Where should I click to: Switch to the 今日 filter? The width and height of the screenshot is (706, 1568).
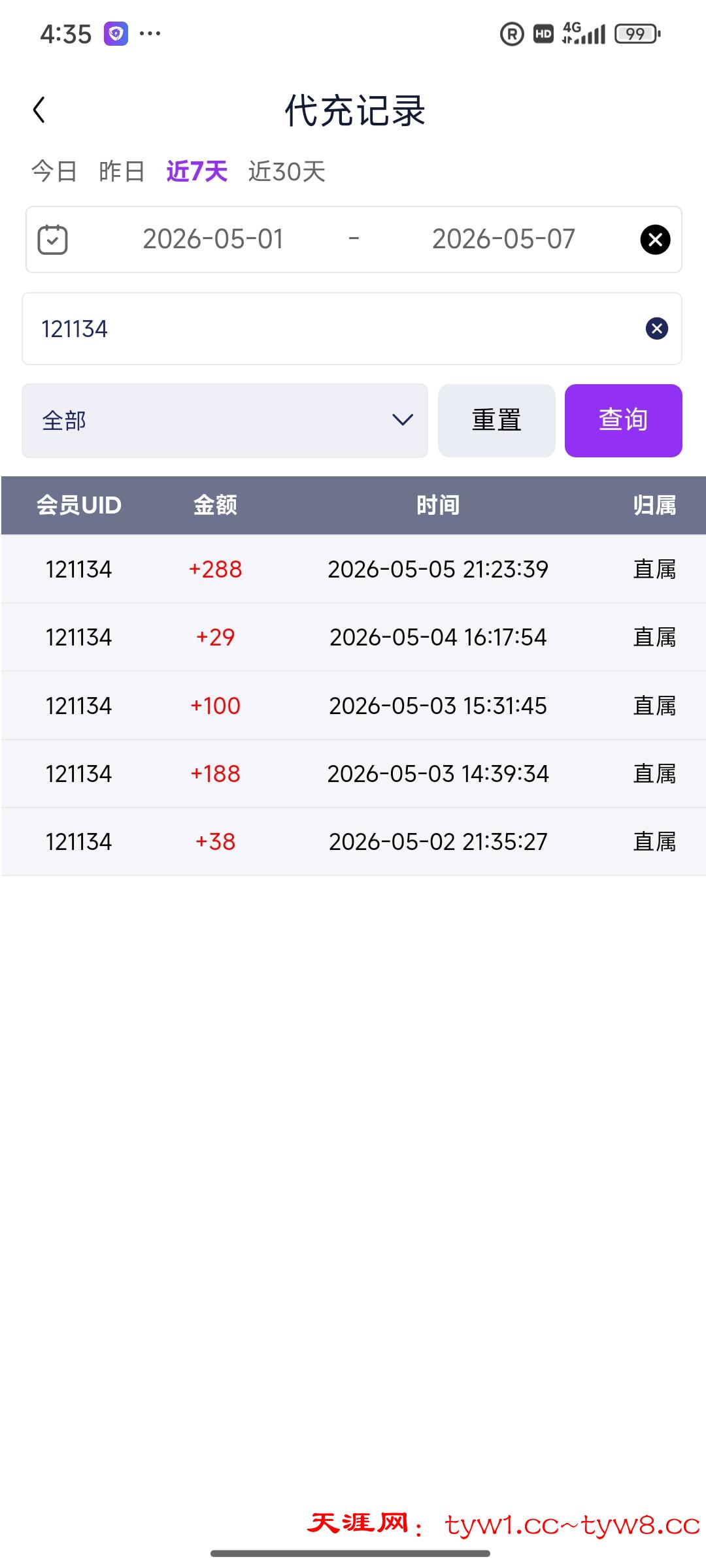54,172
